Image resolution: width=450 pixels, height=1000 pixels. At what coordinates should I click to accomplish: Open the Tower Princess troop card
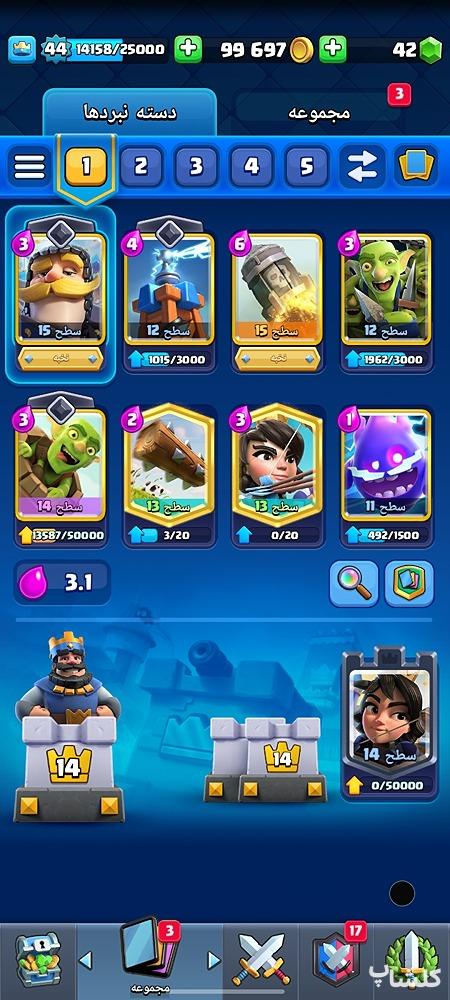[x=389, y=723]
